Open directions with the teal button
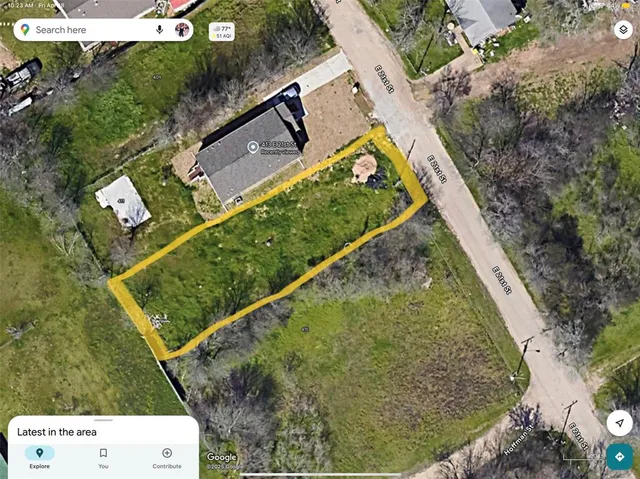Image resolution: width=640 pixels, height=479 pixels. [620, 457]
